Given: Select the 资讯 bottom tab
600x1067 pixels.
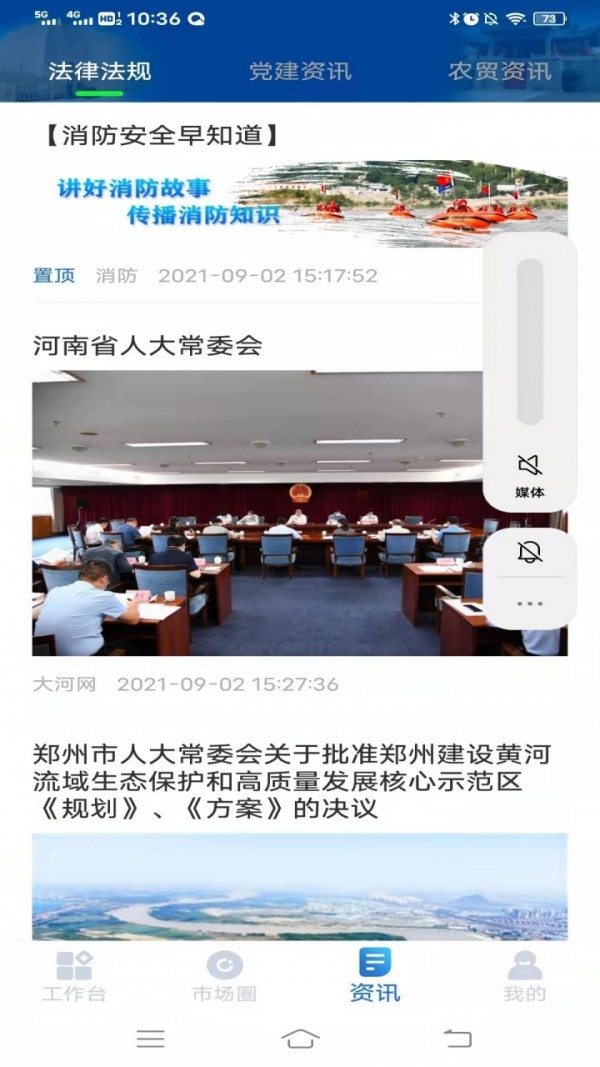Looking at the screenshot, I should [375, 976].
